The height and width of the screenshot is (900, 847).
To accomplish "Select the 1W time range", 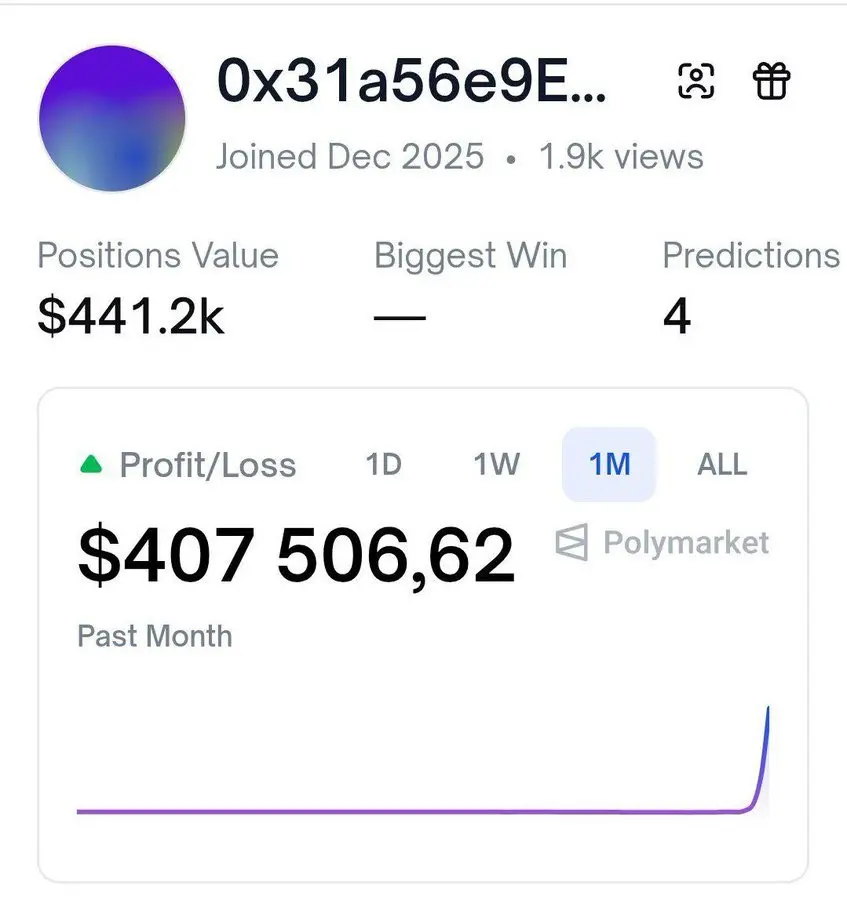I will pos(497,465).
